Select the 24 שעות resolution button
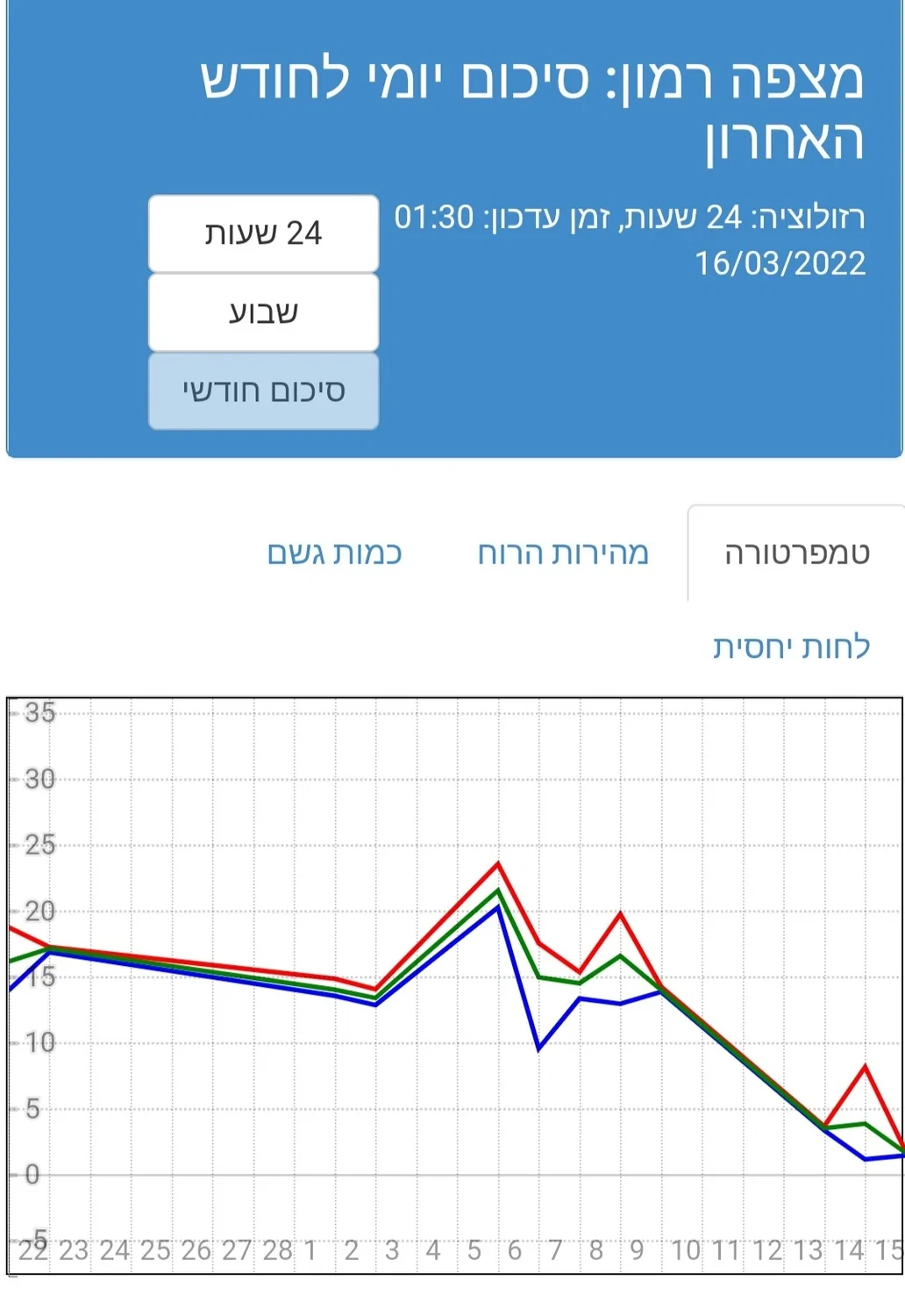This screenshot has width=905, height=1316. pos(263,233)
